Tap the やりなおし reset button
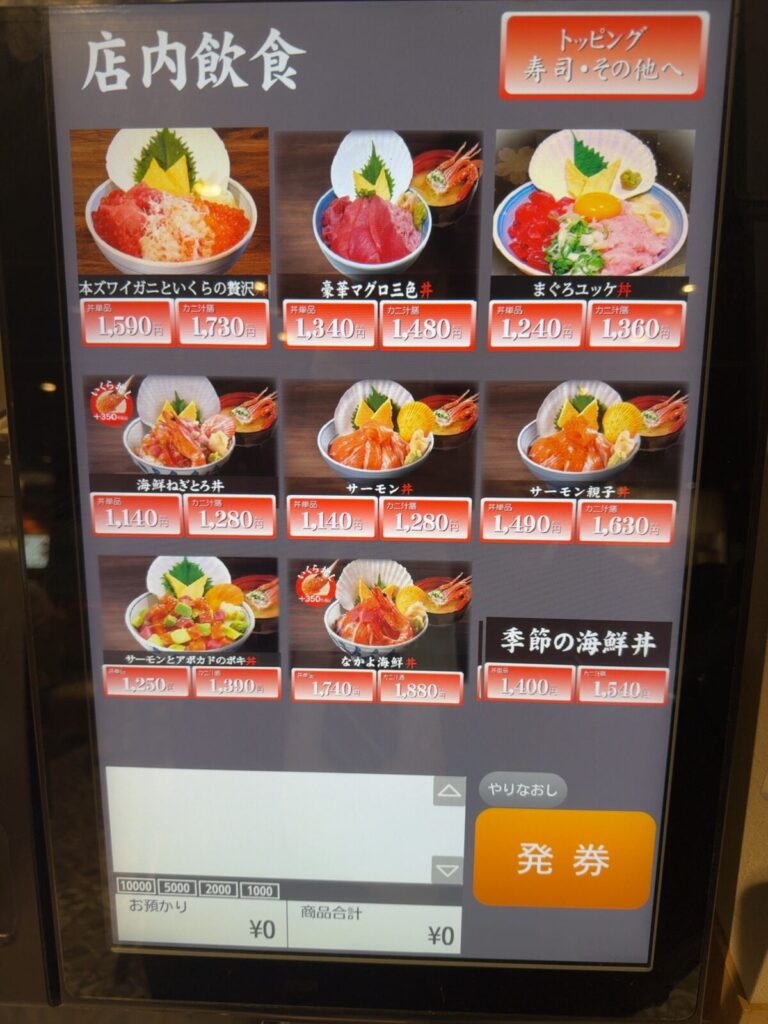 click(522, 790)
